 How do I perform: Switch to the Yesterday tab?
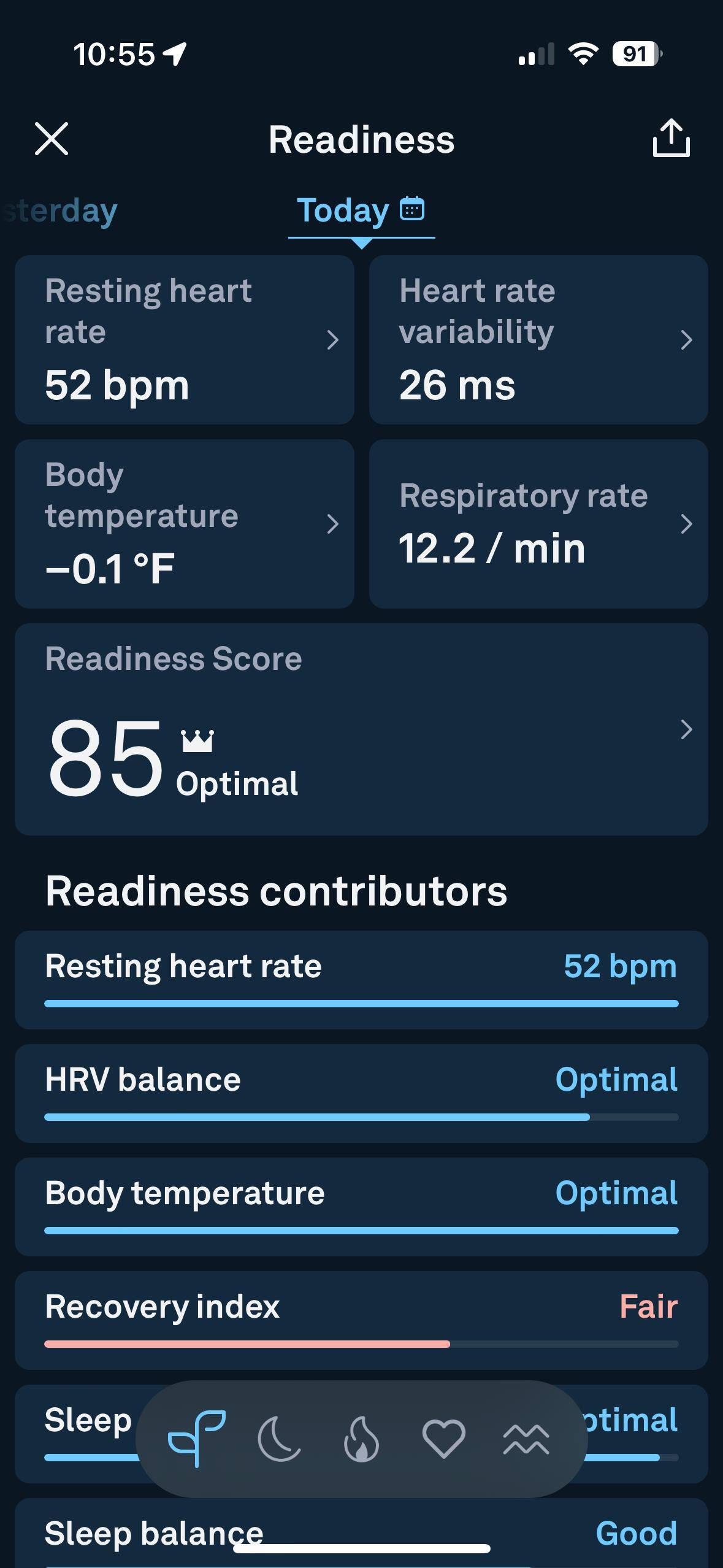pyautogui.click(x=60, y=211)
